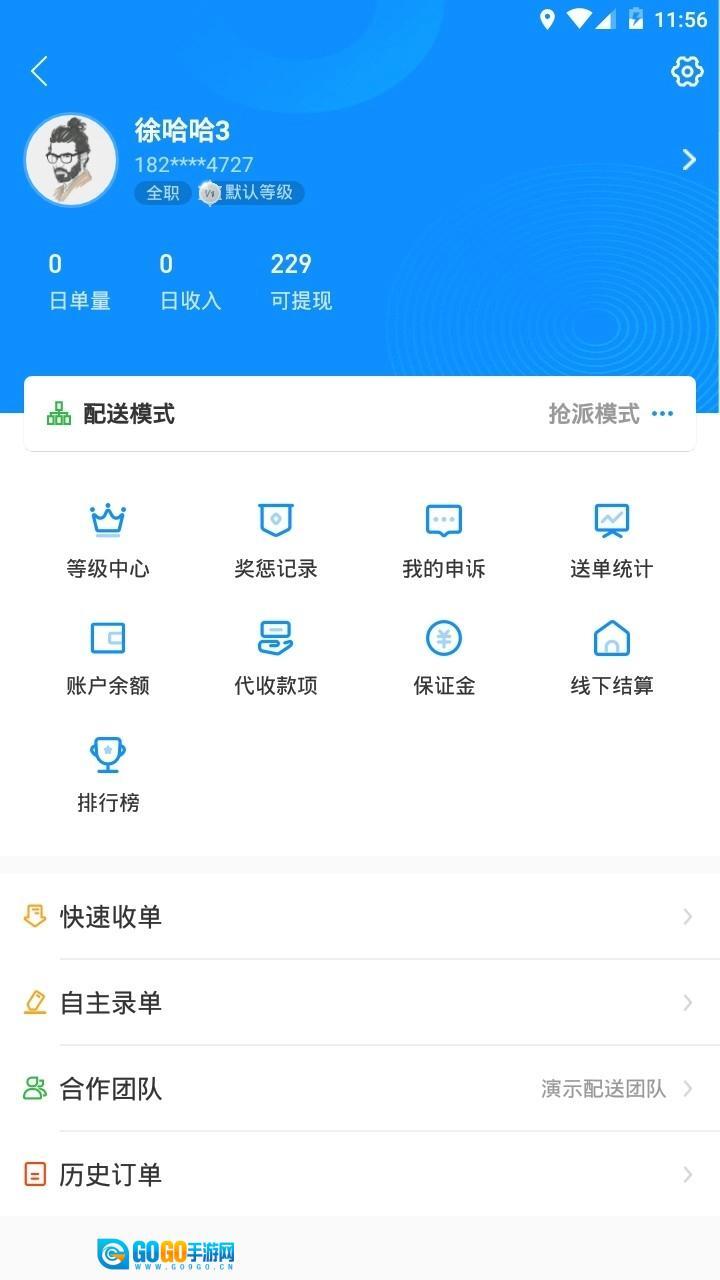Open the 快速收单 row

pos(360,916)
